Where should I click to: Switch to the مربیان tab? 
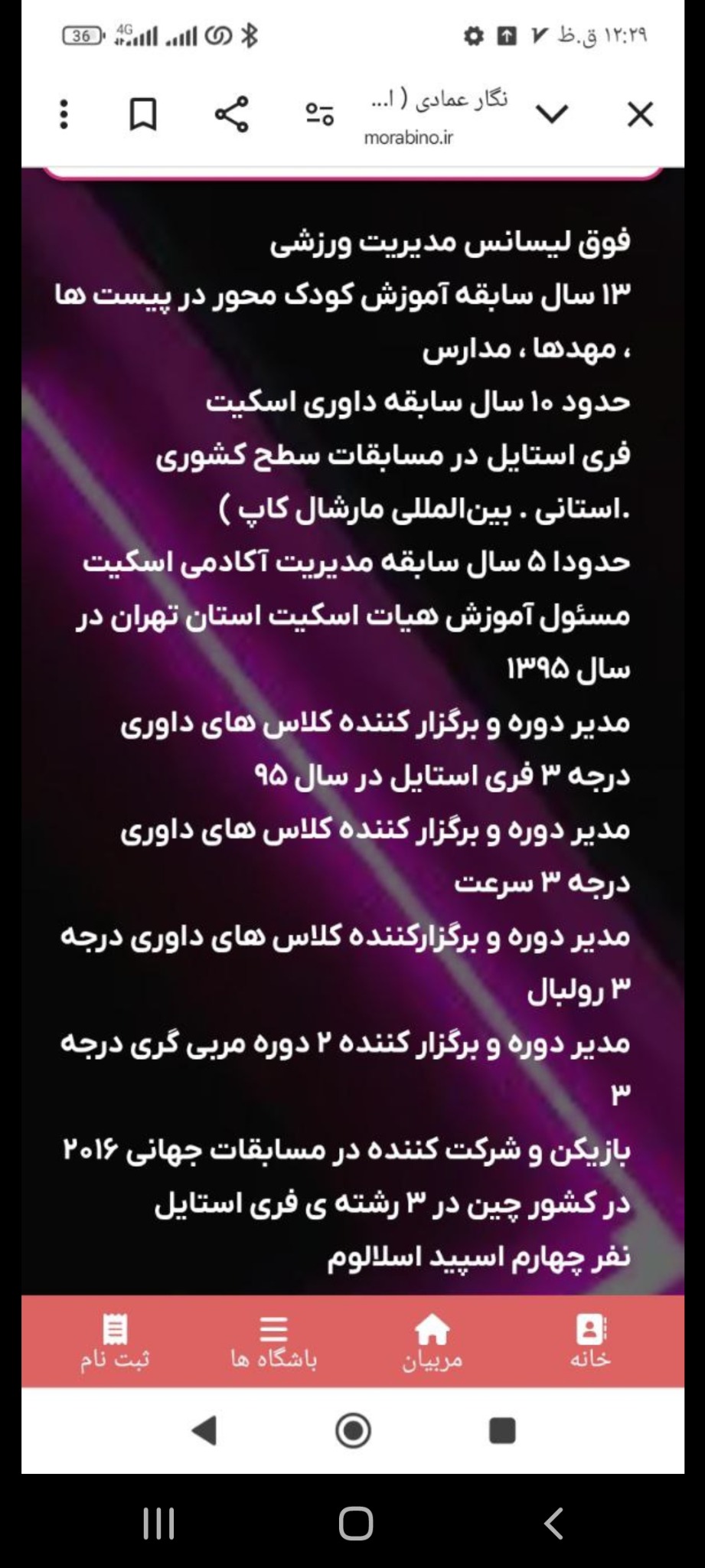432,1342
